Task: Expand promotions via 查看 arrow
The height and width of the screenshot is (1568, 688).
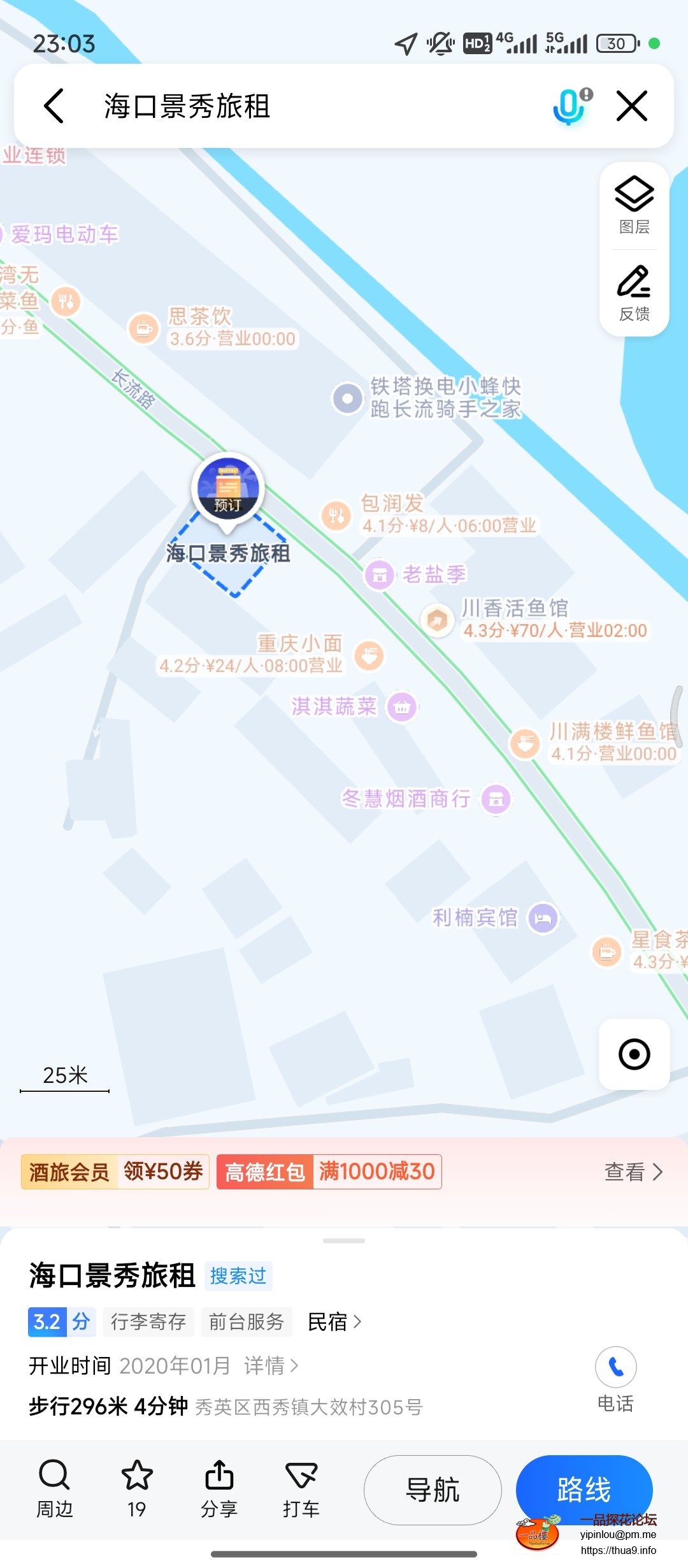Action: pyautogui.click(x=633, y=1172)
